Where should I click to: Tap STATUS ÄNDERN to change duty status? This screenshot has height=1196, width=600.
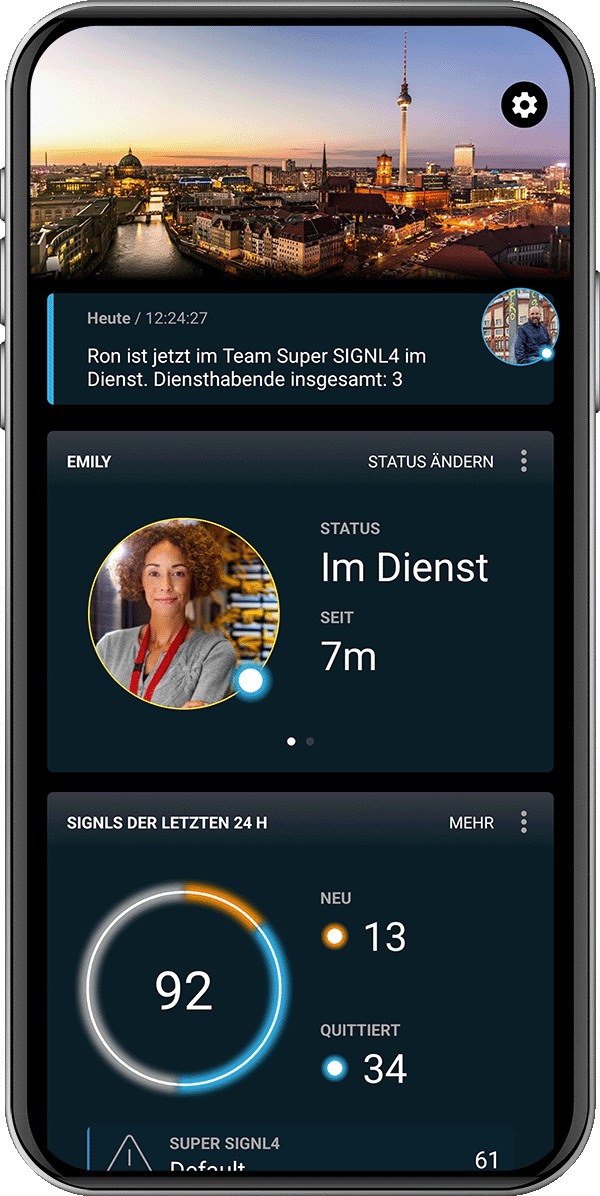point(431,461)
